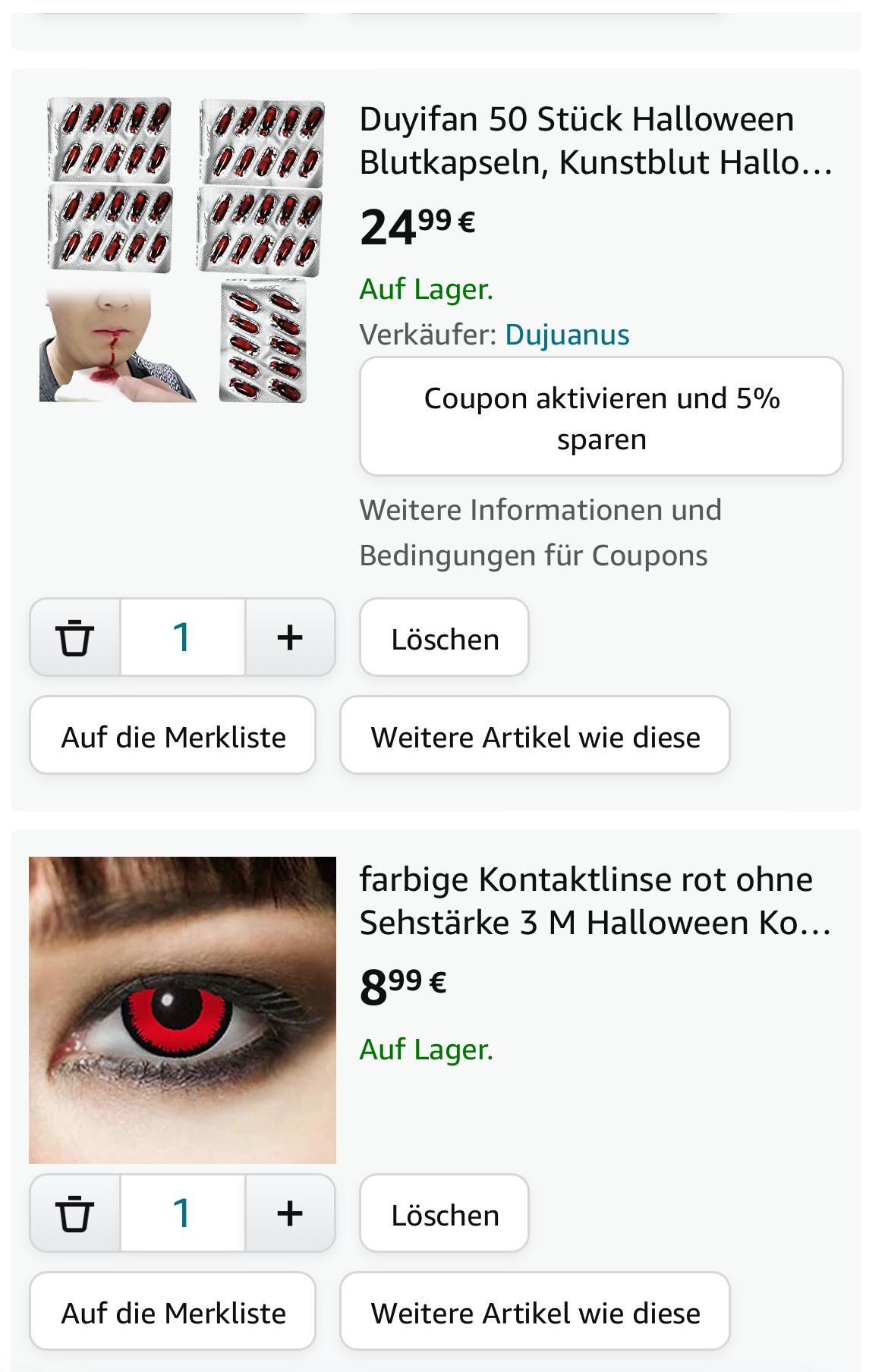The width and height of the screenshot is (888, 1372).
Task: Increase quantity of farbige Kontaktlinse
Action: 290,1213
